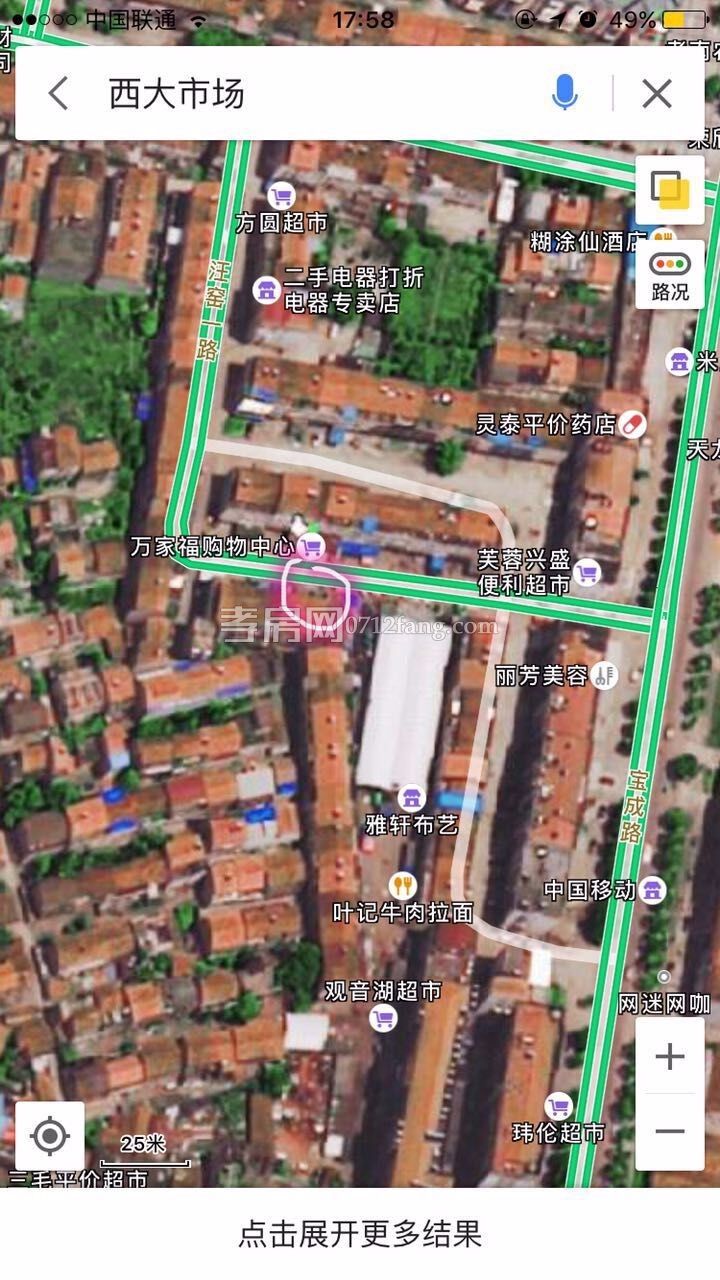This screenshot has width=720, height=1280.
Task: Zoom out of the map
Action: [669, 1131]
